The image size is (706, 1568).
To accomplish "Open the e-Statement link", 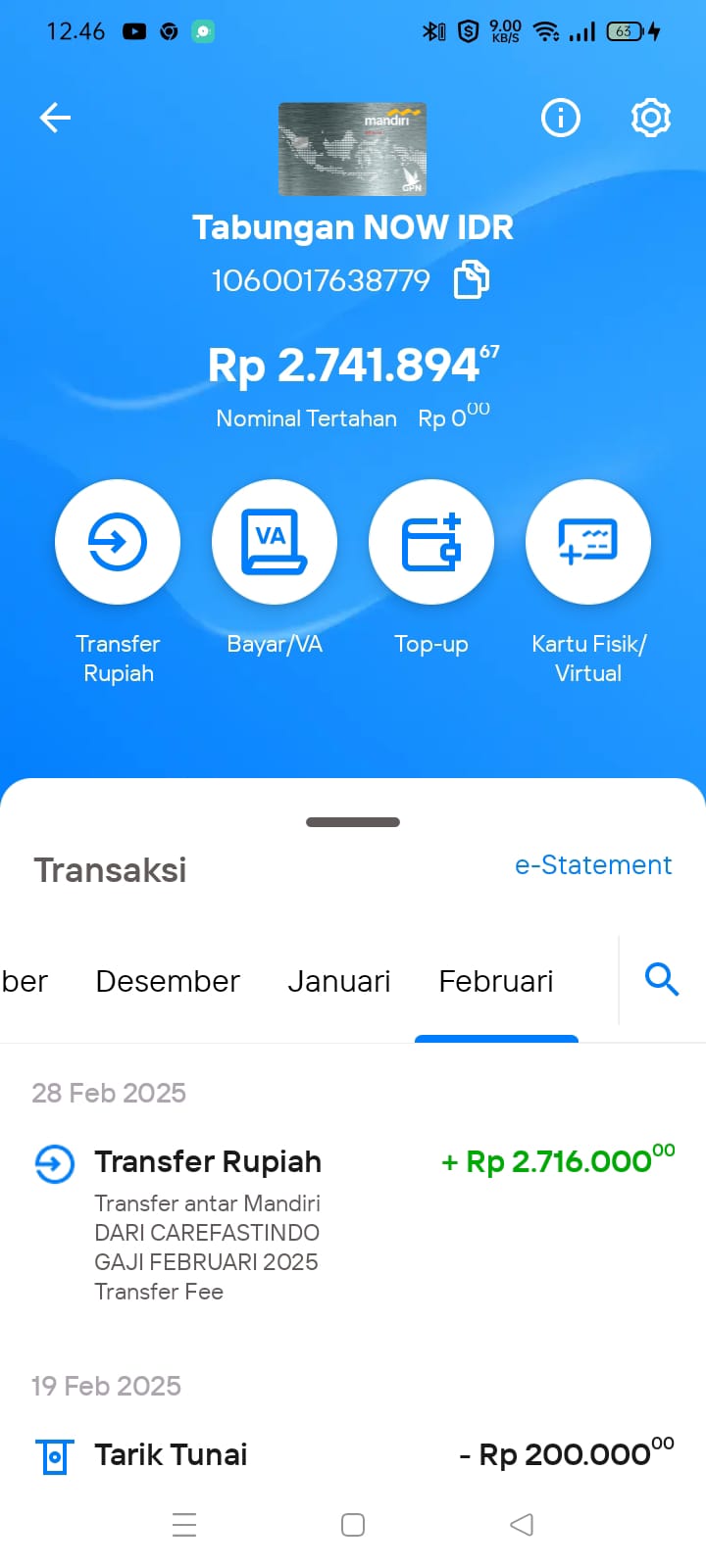I will pos(593,865).
